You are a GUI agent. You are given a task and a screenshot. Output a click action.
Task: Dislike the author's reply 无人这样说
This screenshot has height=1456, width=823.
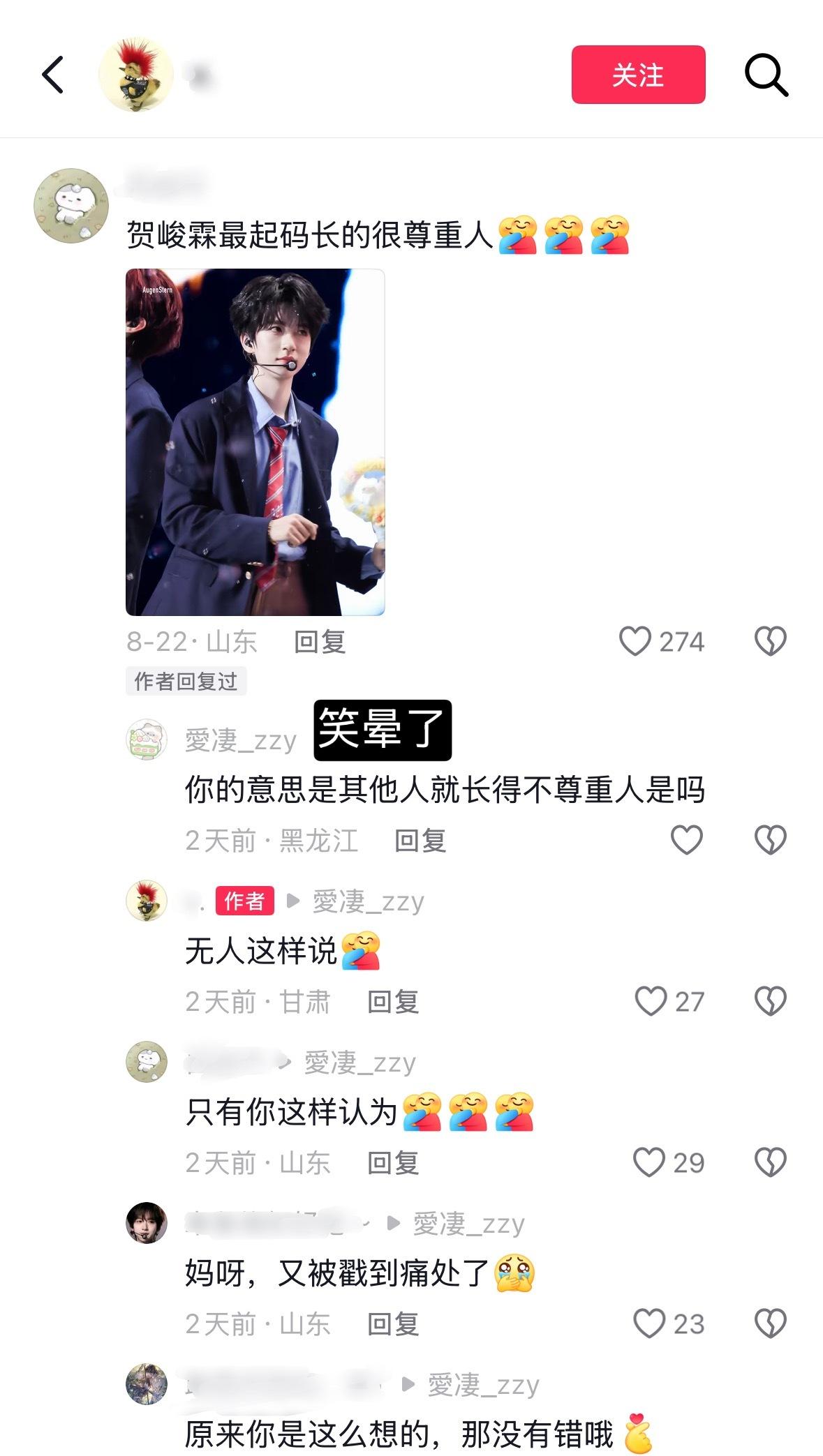pyautogui.click(x=770, y=1001)
